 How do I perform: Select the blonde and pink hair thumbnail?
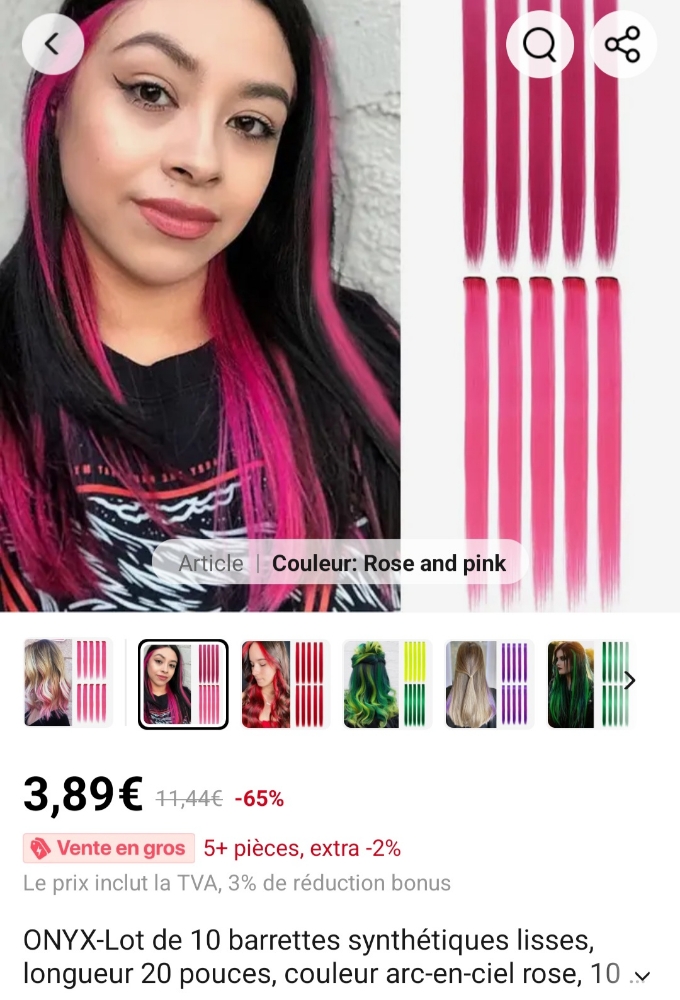(x=65, y=684)
